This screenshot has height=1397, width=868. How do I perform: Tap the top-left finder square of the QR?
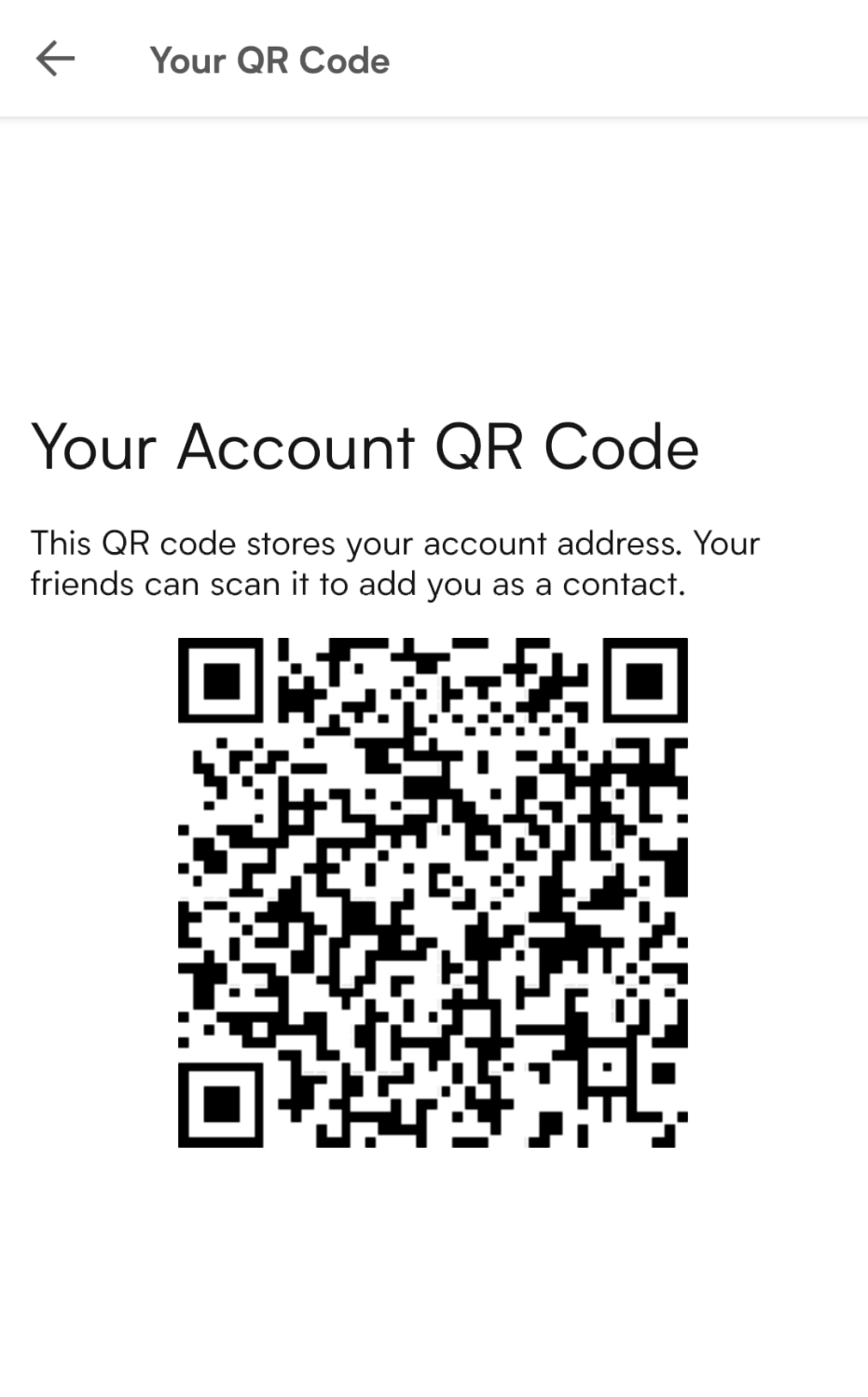click(x=221, y=681)
